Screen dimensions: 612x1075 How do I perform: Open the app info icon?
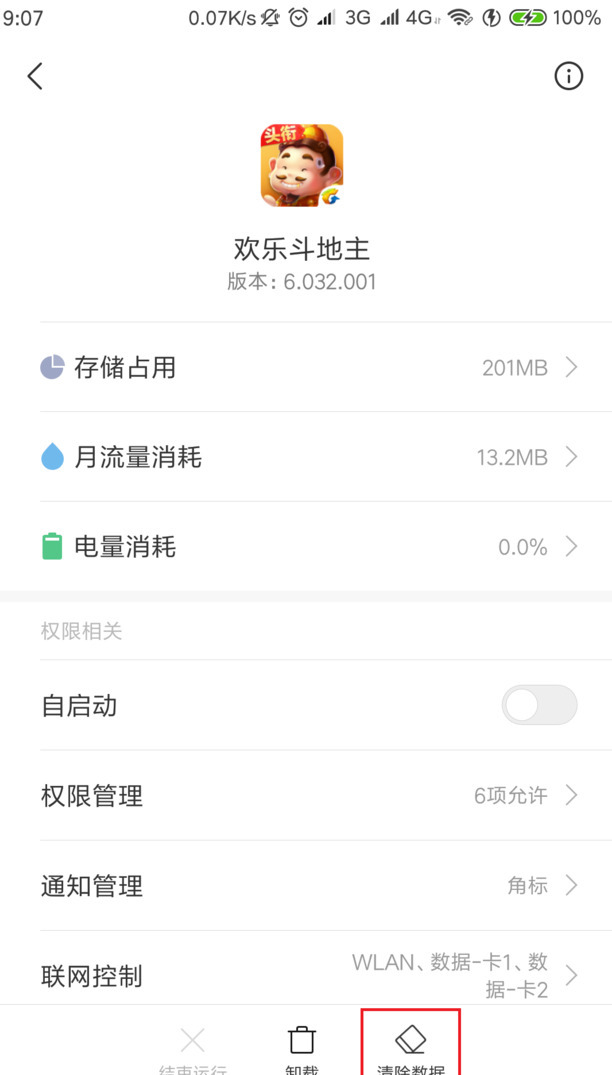[568, 76]
